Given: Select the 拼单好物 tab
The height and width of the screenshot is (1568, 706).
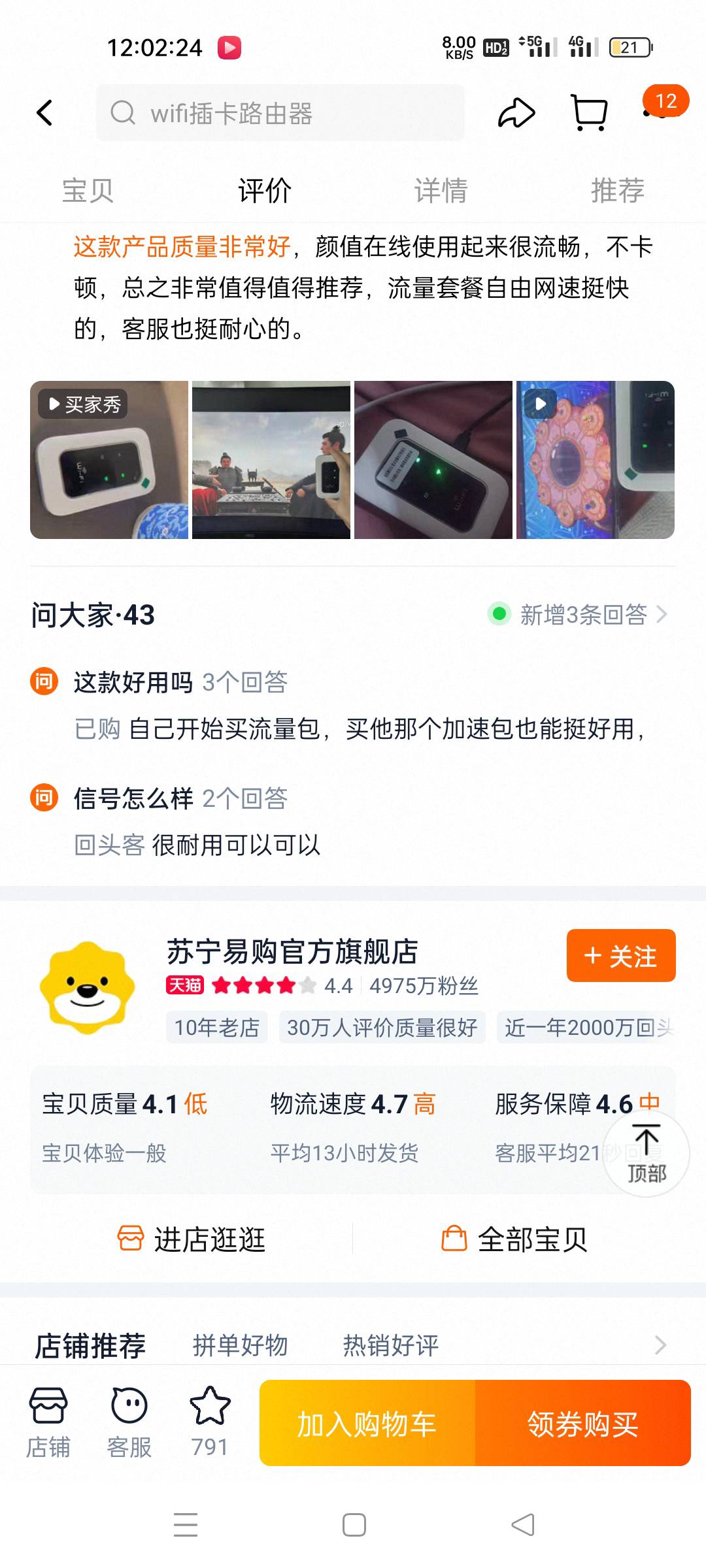Looking at the screenshot, I should tap(240, 1346).
